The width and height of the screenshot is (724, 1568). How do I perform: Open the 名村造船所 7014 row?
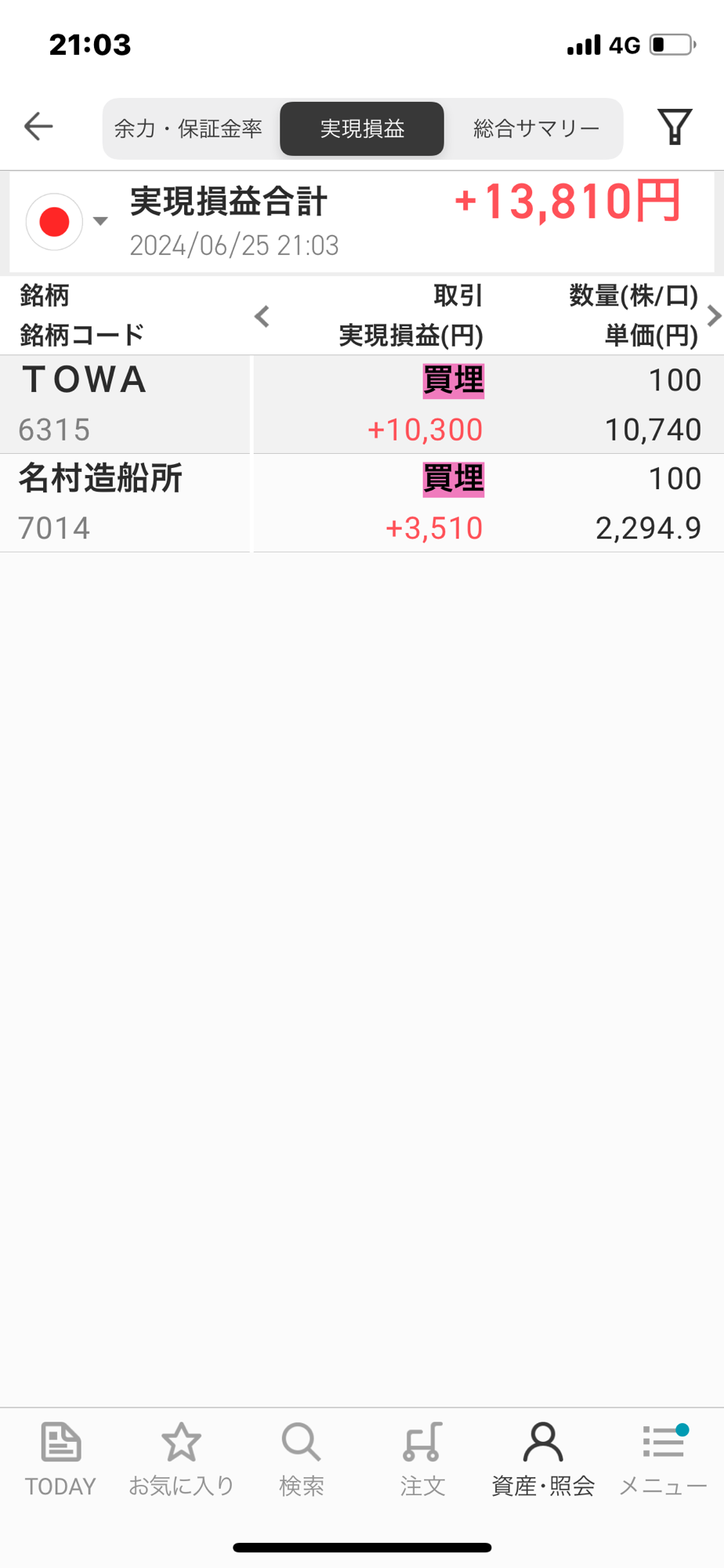tap(362, 503)
